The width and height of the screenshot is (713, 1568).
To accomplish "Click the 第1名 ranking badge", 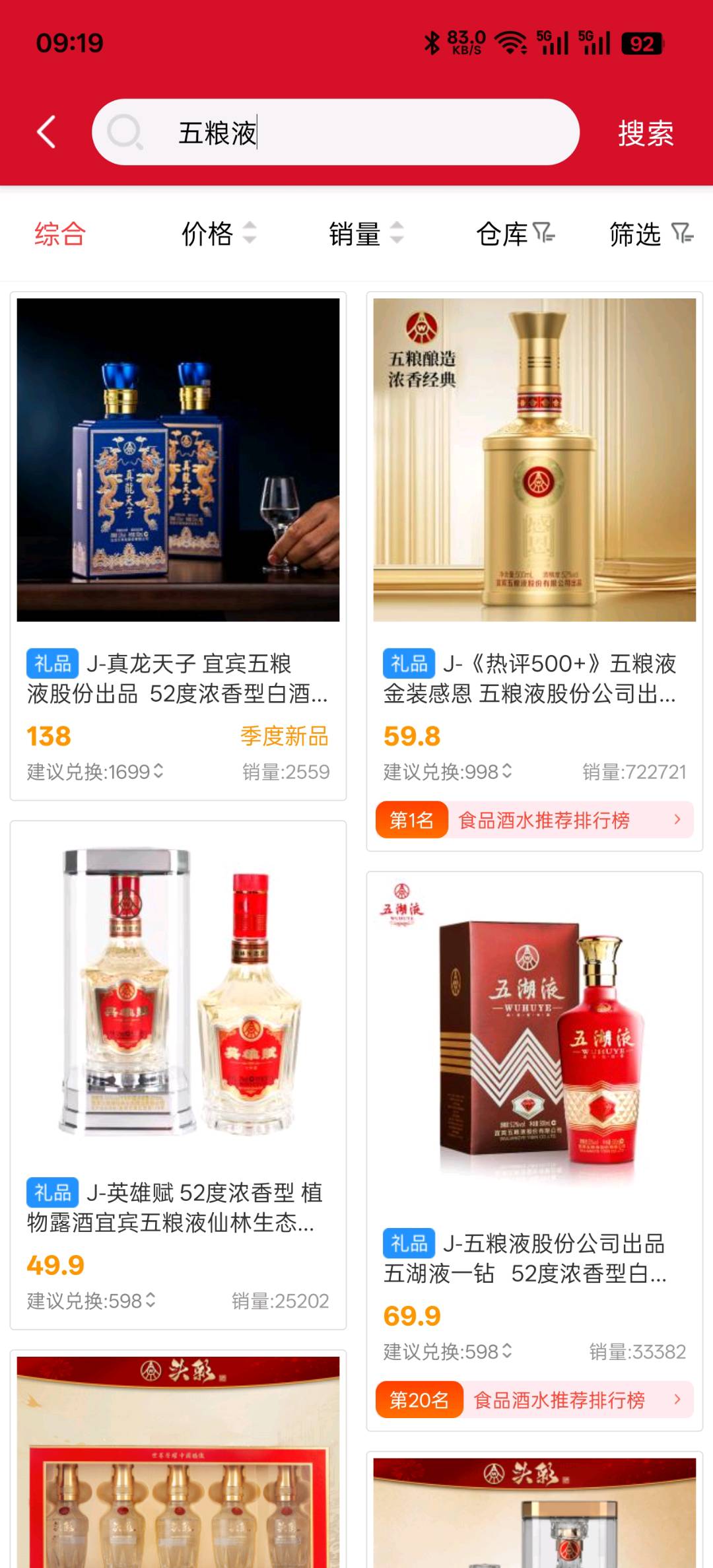I will click(x=413, y=820).
